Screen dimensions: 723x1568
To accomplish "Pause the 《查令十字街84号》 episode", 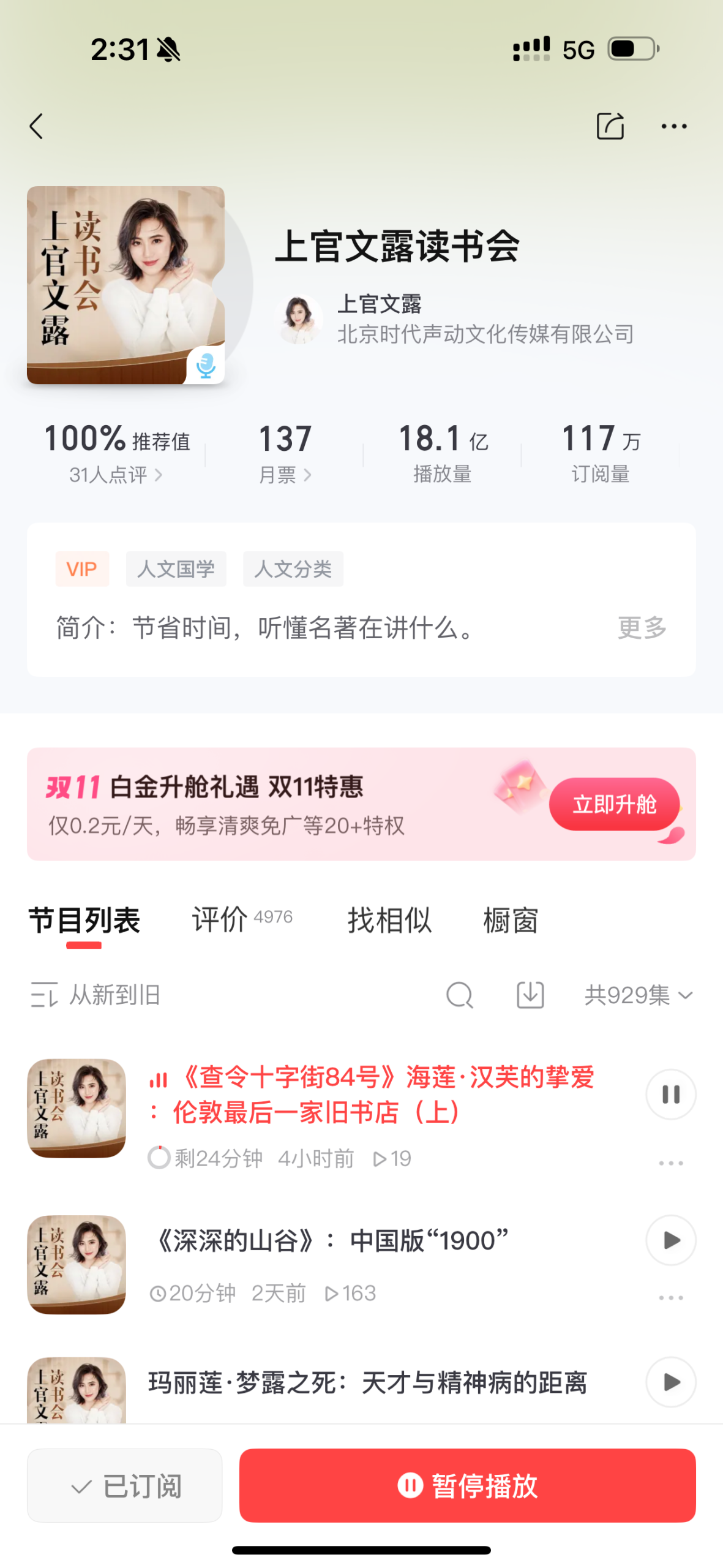I will pos(671,1094).
